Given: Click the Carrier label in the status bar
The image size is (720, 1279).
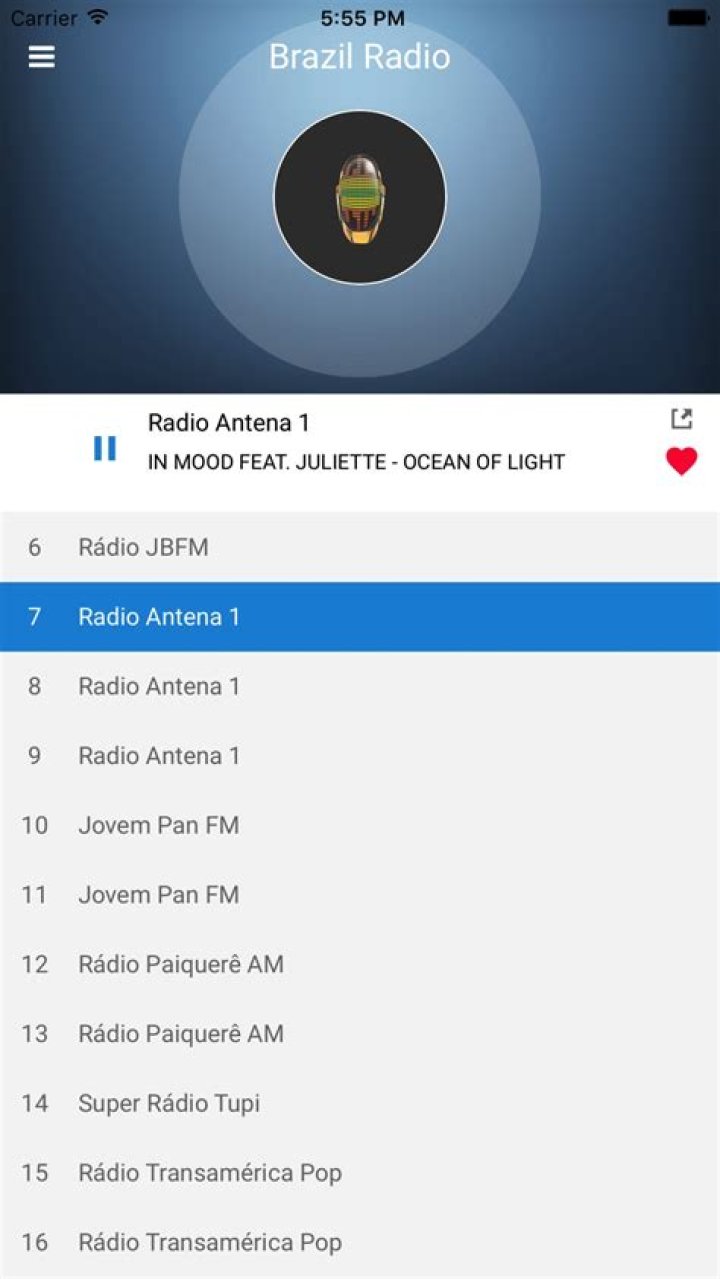Looking at the screenshot, I should point(44,17).
